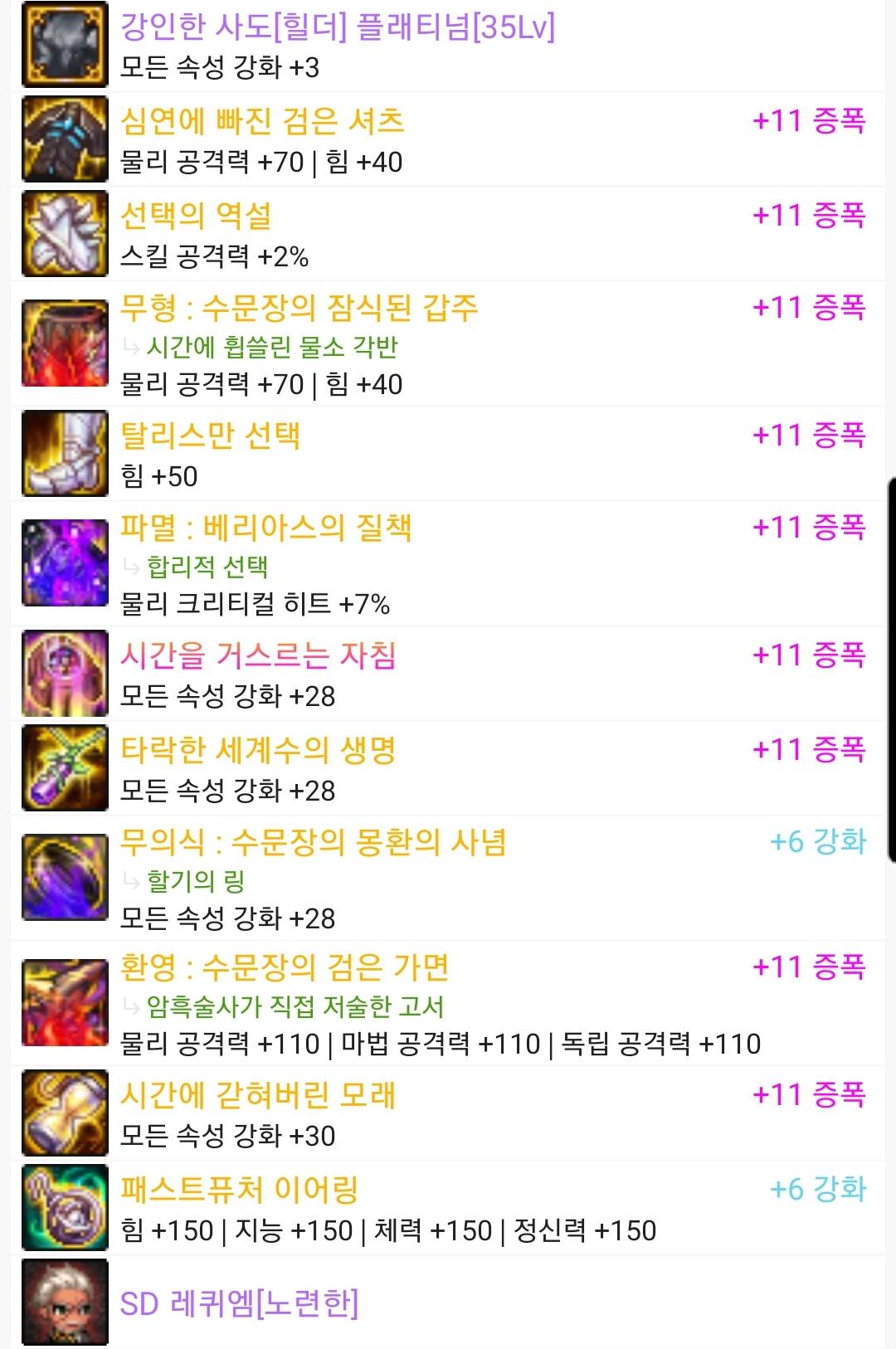Screen dimensions: 896x1349
Task: Open 심연에 빠진 검은 셔츠 item
Action: (262, 122)
